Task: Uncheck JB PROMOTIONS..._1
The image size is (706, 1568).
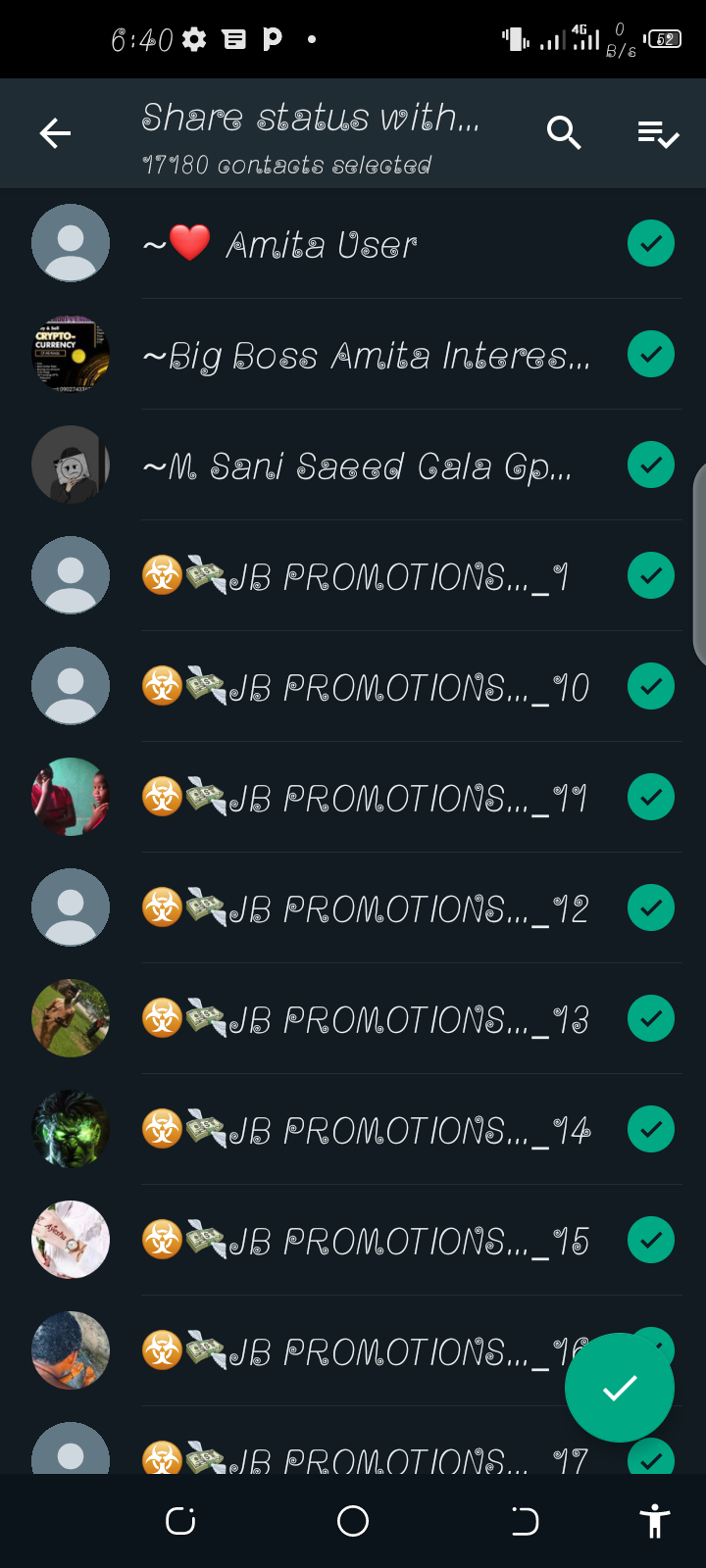Action: click(651, 575)
